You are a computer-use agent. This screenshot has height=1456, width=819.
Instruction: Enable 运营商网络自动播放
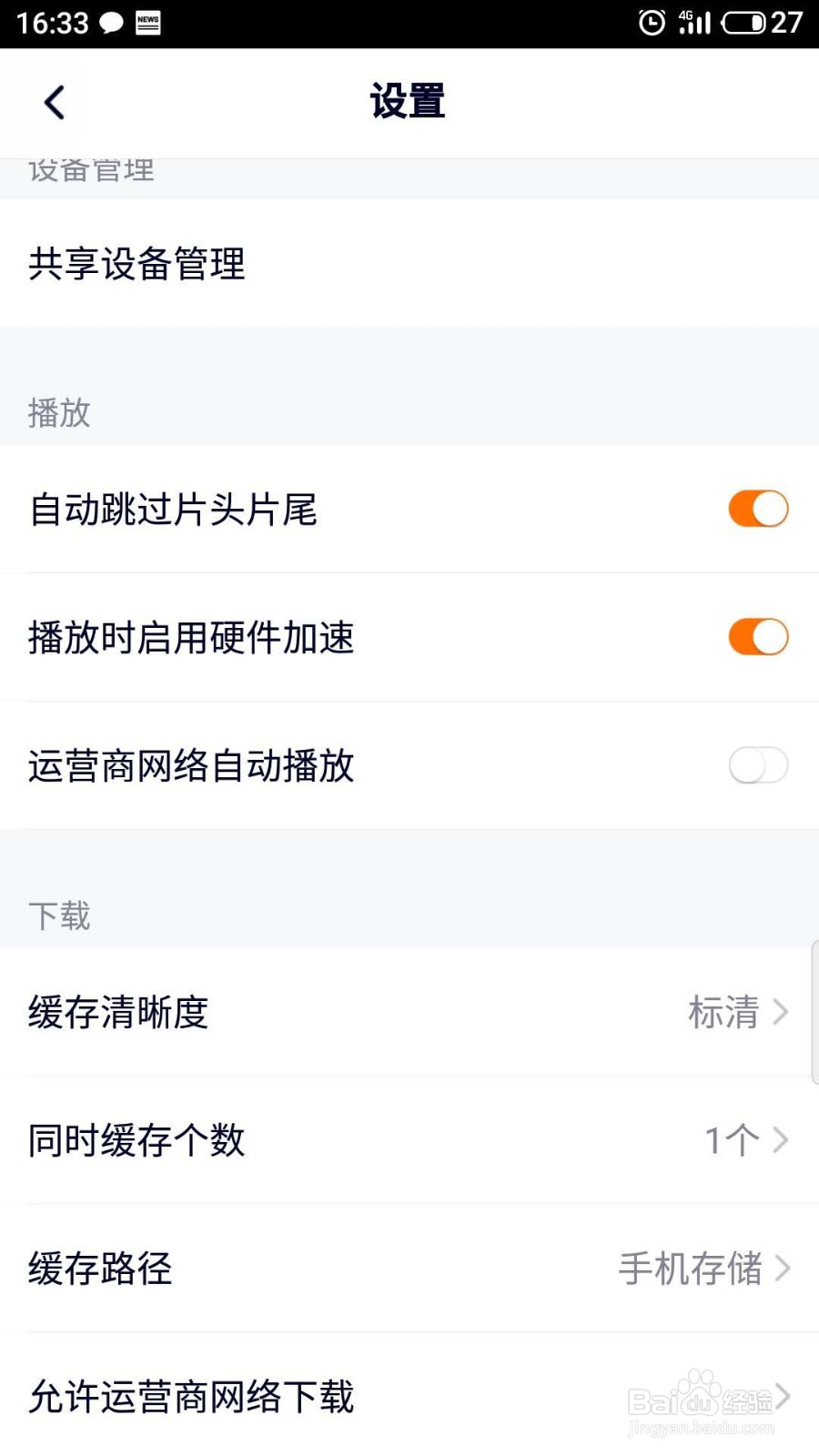pos(758,766)
